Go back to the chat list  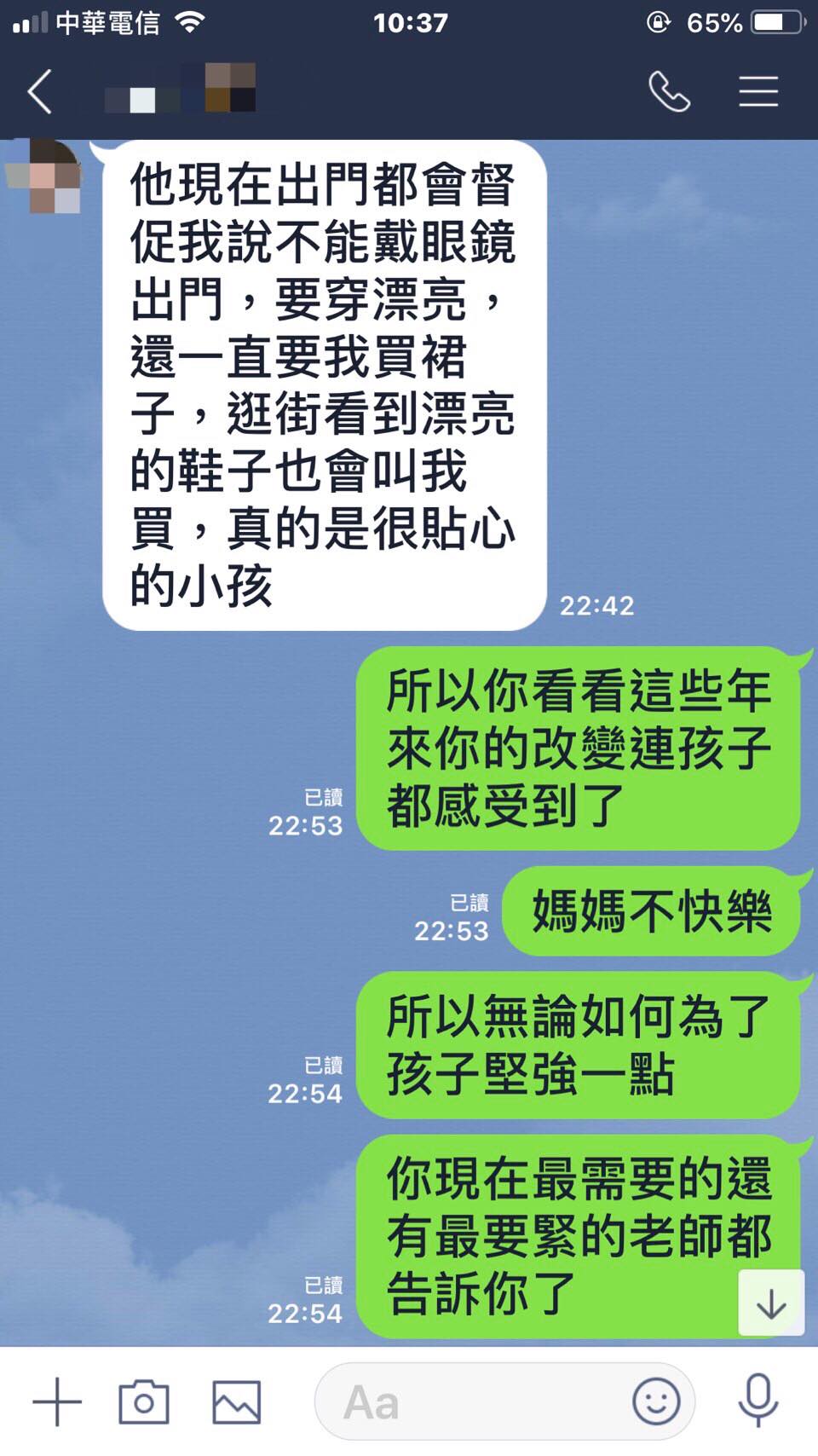pyautogui.click(x=40, y=91)
